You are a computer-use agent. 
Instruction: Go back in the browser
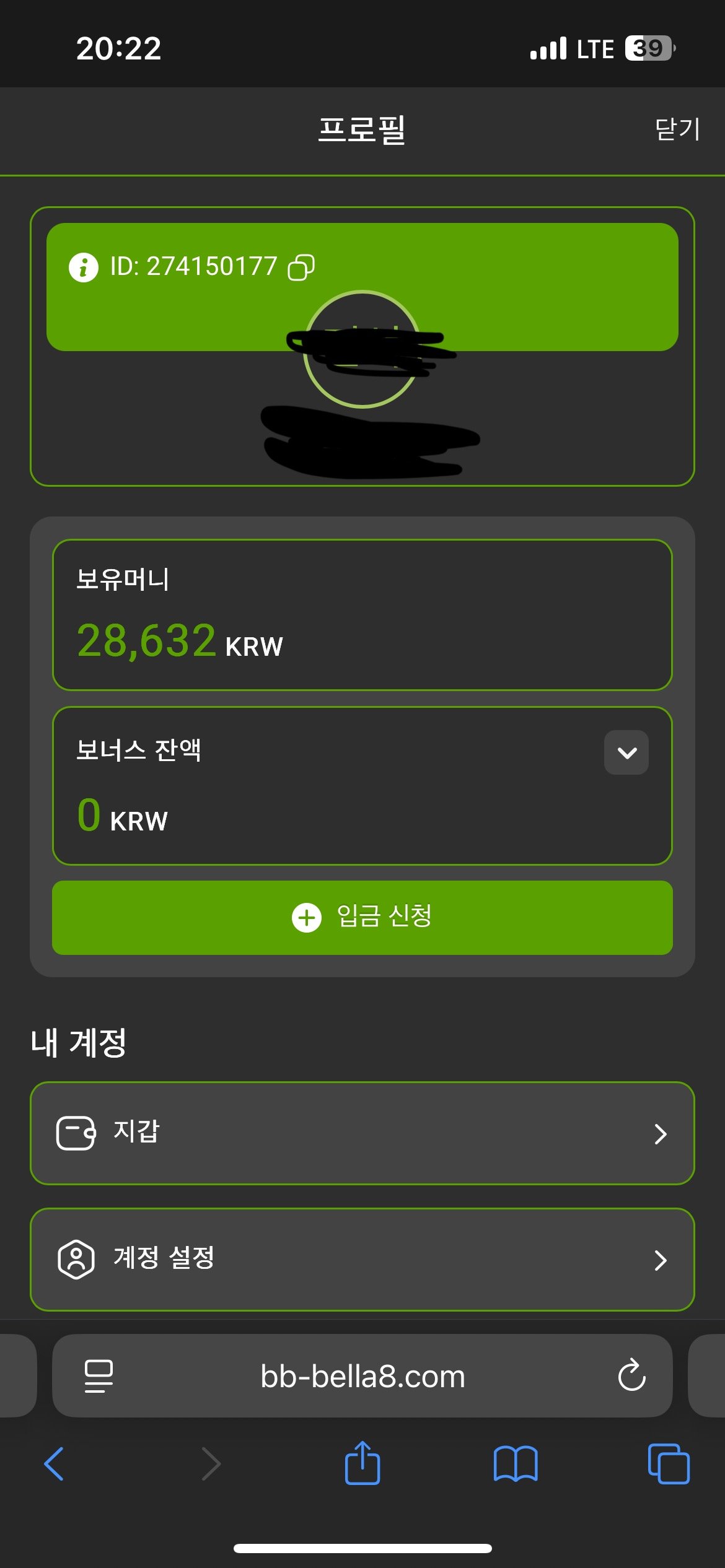click(x=55, y=1464)
